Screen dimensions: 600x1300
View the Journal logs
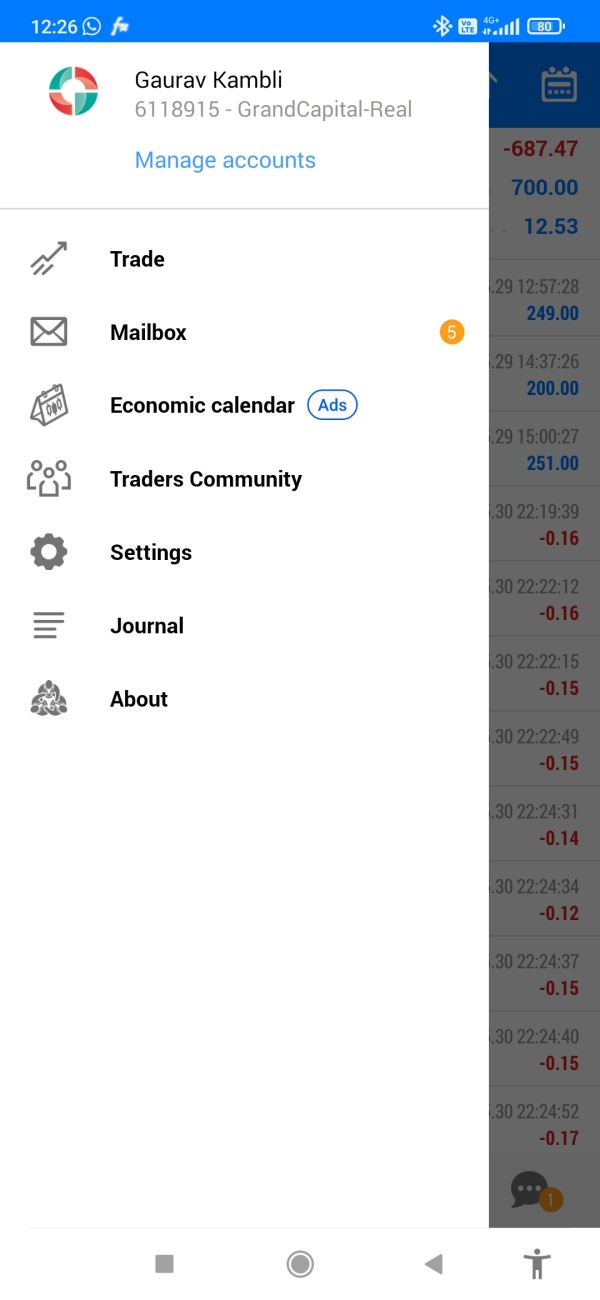pyautogui.click(x=146, y=626)
